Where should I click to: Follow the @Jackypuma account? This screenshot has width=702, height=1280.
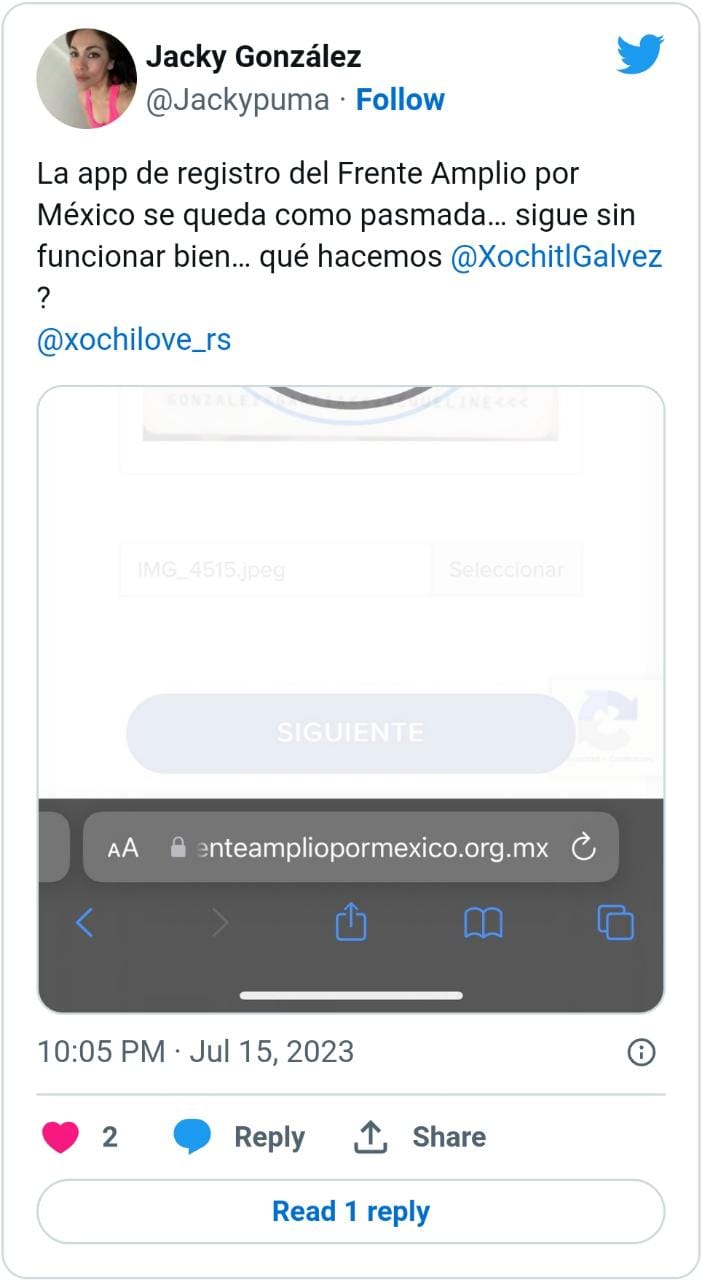[x=400, y=100]
